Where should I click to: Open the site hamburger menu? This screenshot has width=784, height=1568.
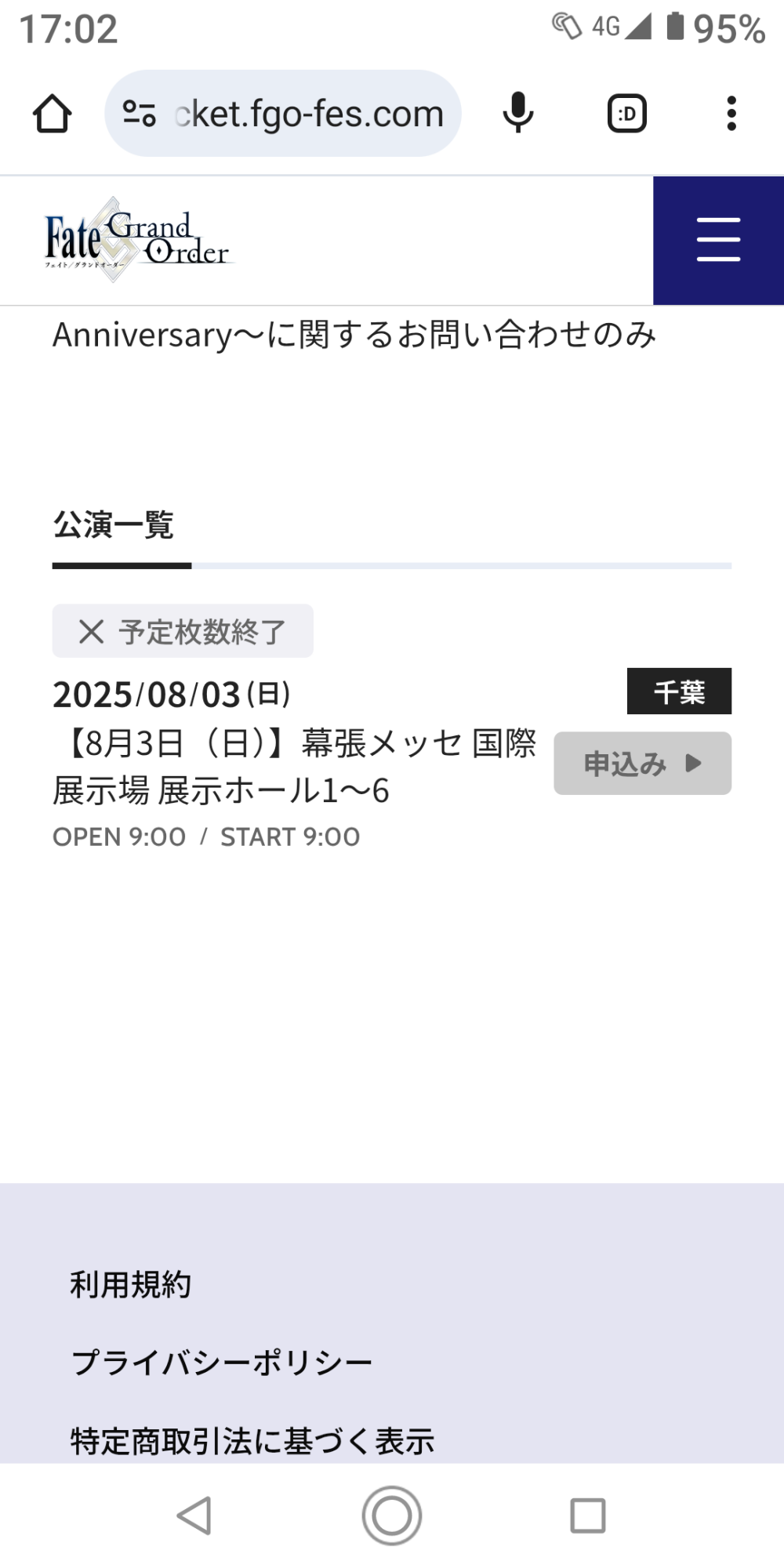(x=718, y=240)
